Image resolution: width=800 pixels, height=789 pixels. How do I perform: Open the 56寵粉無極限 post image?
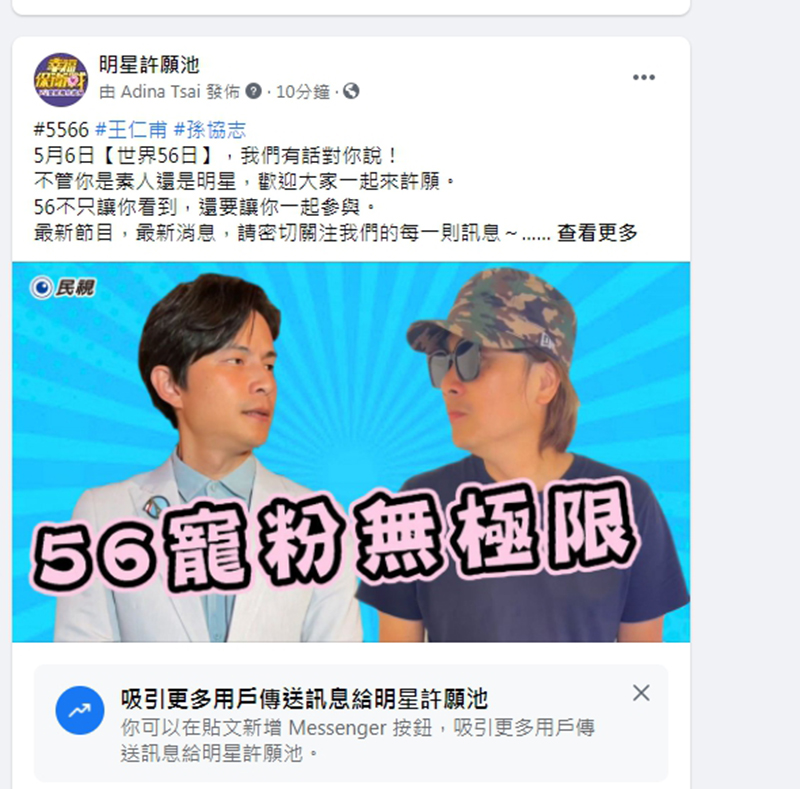(350, 450)
